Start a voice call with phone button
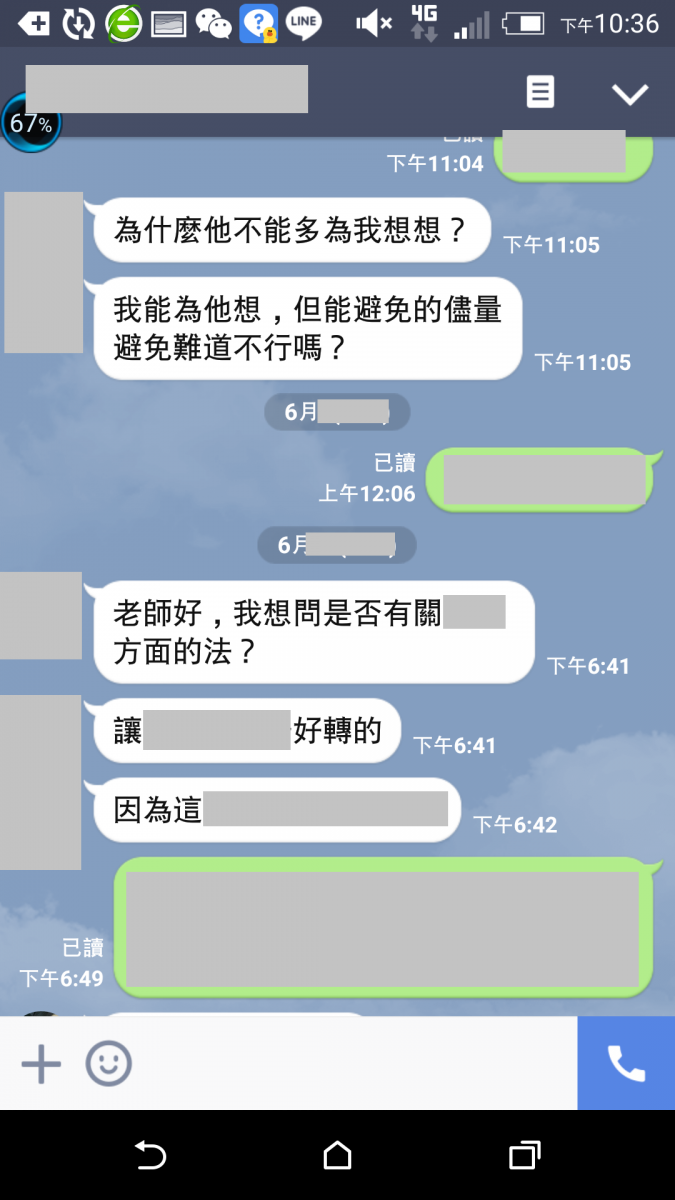The image size is (675, 1200). pyautogui.click(x=626, y=1064)
